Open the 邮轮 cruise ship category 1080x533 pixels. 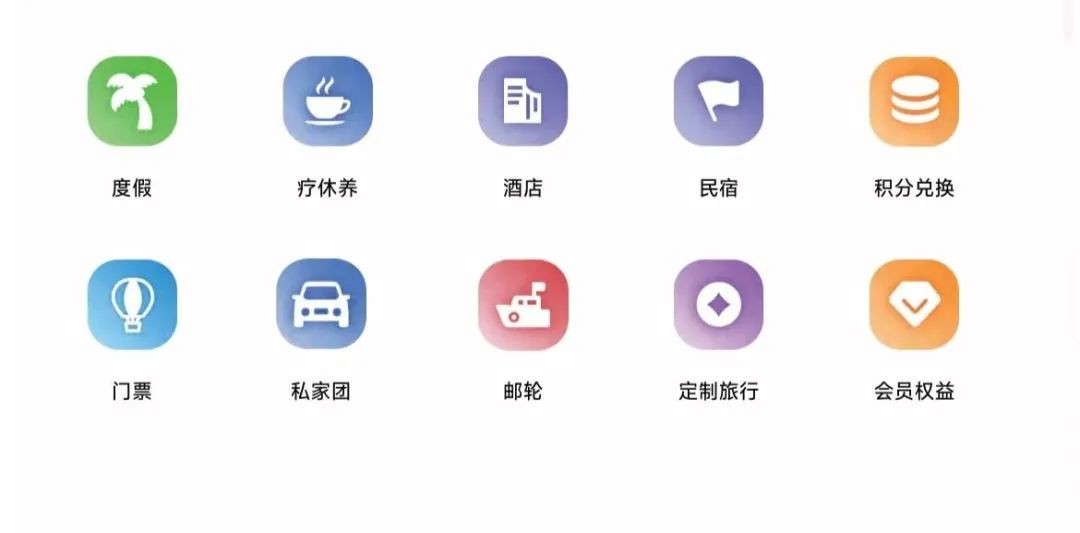523,305
